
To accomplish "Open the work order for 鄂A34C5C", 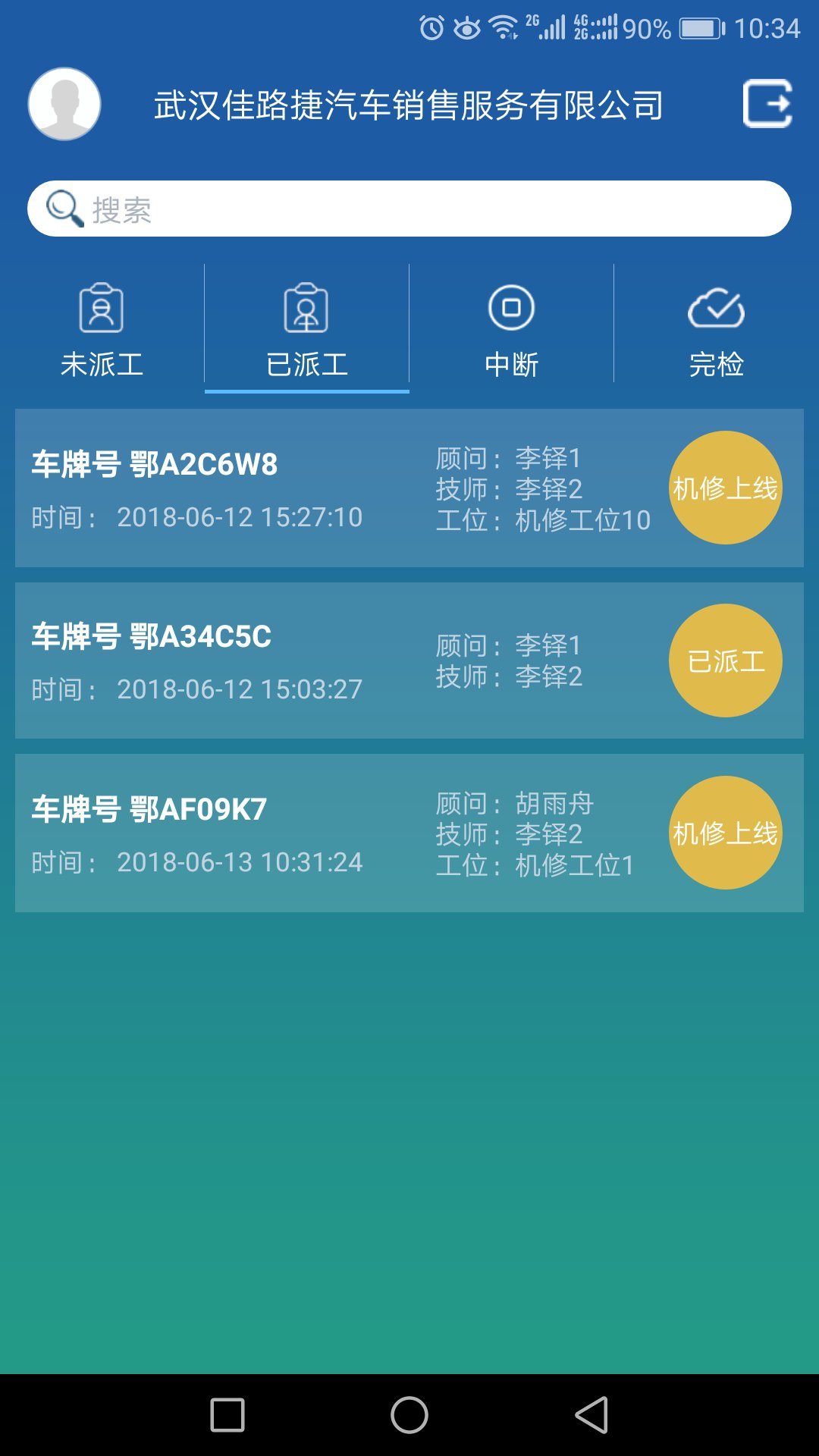I will pos(409,661).
